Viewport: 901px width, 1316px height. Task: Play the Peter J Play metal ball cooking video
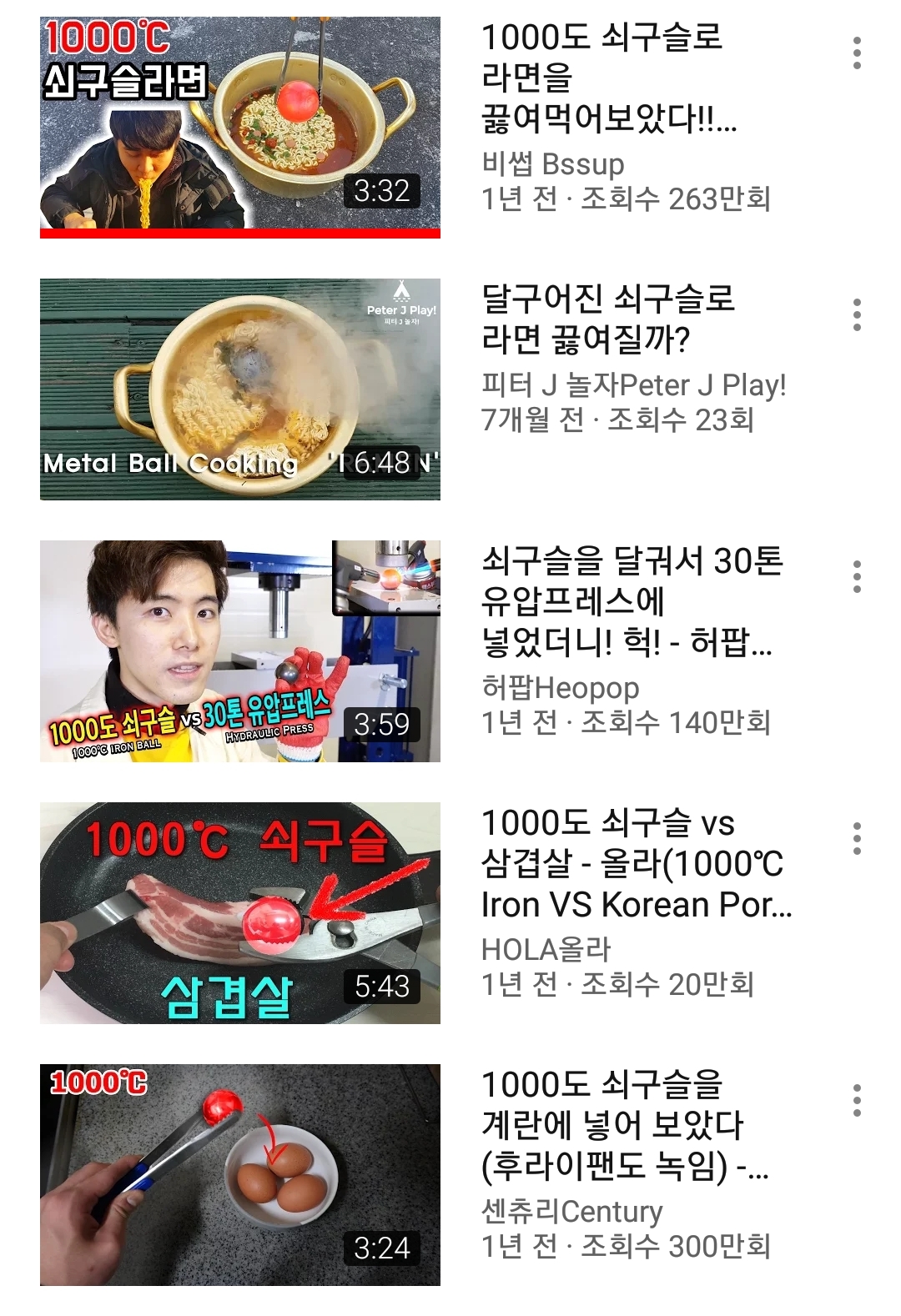(x=240, y=389)
